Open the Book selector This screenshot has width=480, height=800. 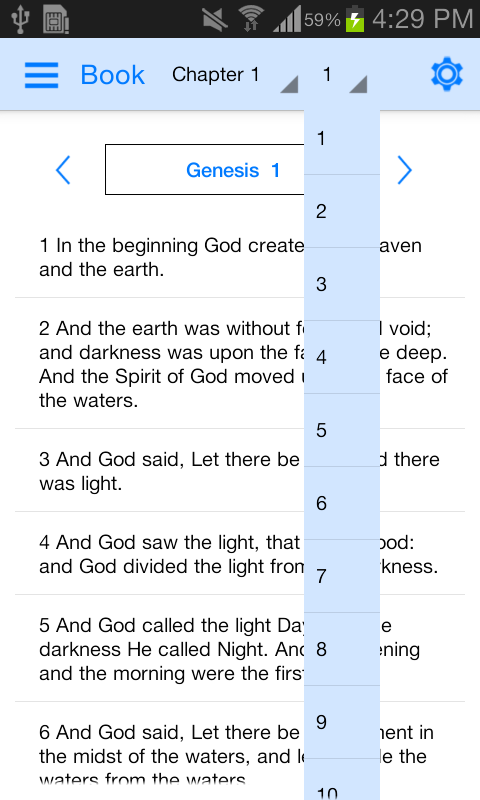(x=113, y=75)
